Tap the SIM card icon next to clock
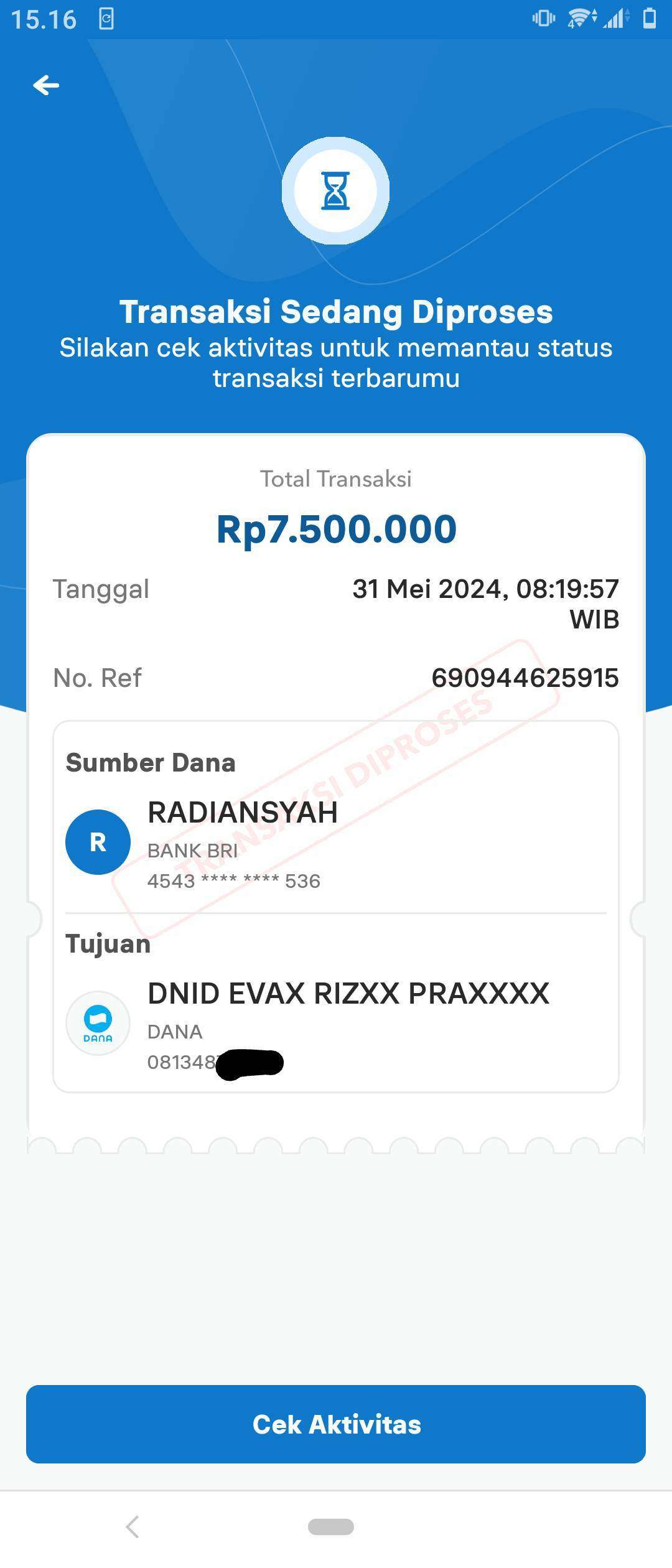Image resolution: width=672 pixels, height=1568 pixels. pos(106,19)
